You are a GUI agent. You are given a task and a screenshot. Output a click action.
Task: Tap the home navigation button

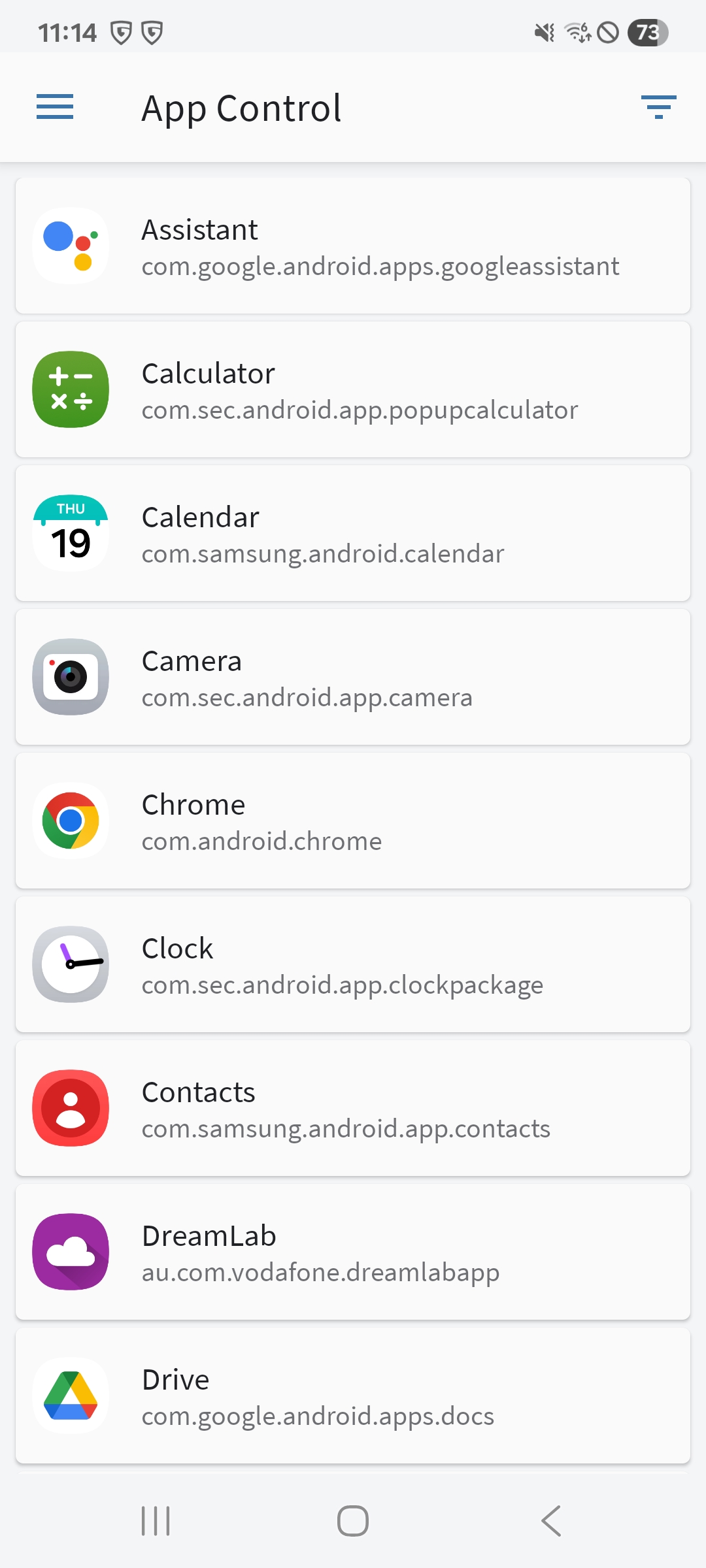(x=353, y=1520)
